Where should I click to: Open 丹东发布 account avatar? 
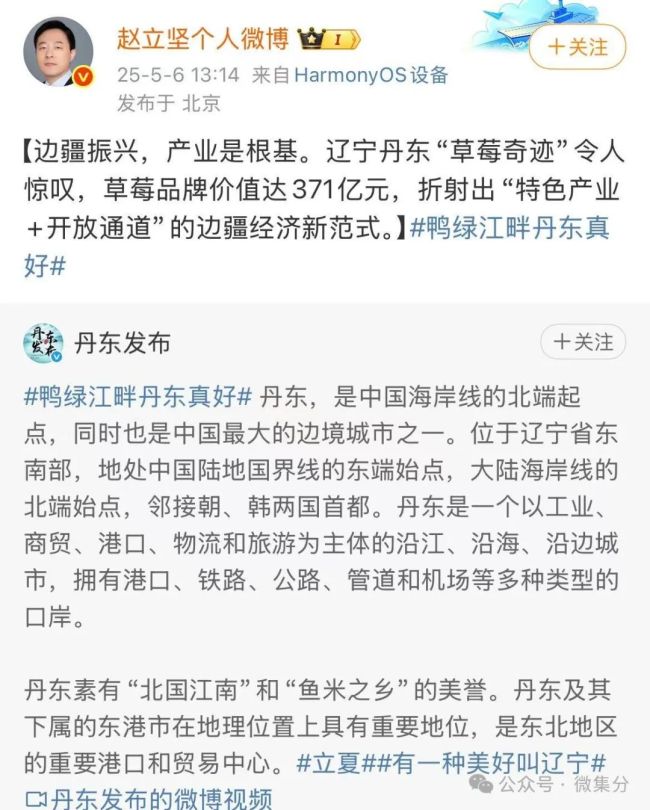click(x=43, y=343)
